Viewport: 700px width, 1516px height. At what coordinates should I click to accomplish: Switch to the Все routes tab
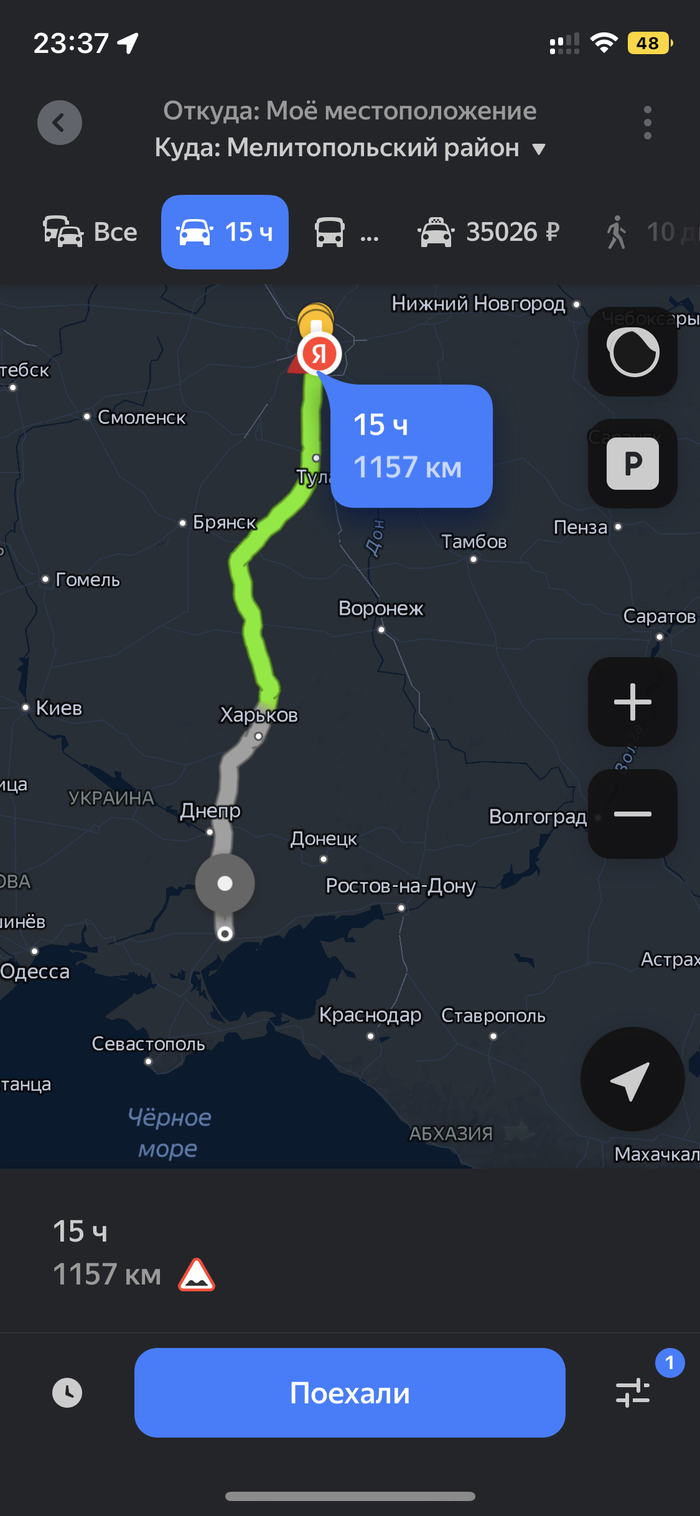(90, 232)
